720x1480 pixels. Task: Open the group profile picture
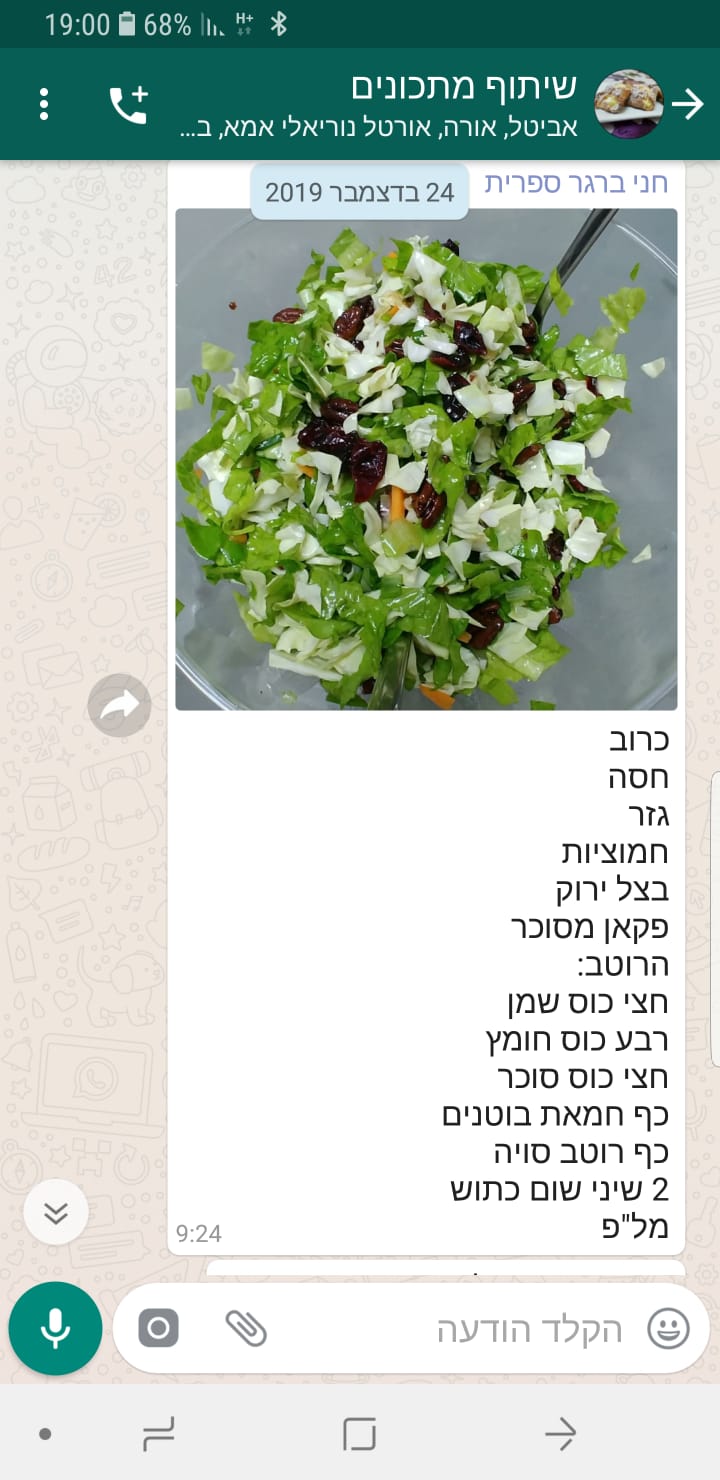pos(628,105)
